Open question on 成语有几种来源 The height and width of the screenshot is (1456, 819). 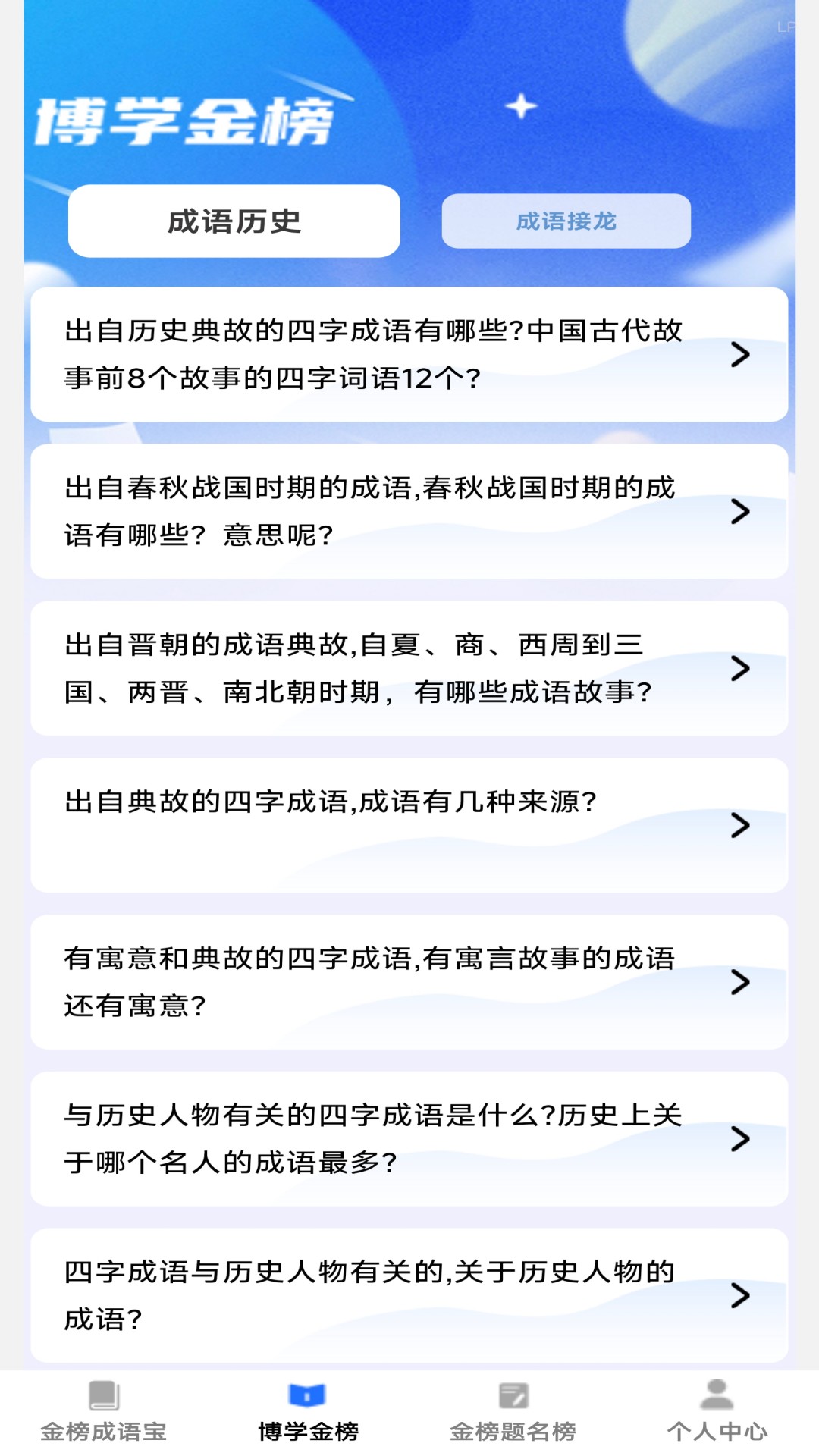(x=409, y=825)
